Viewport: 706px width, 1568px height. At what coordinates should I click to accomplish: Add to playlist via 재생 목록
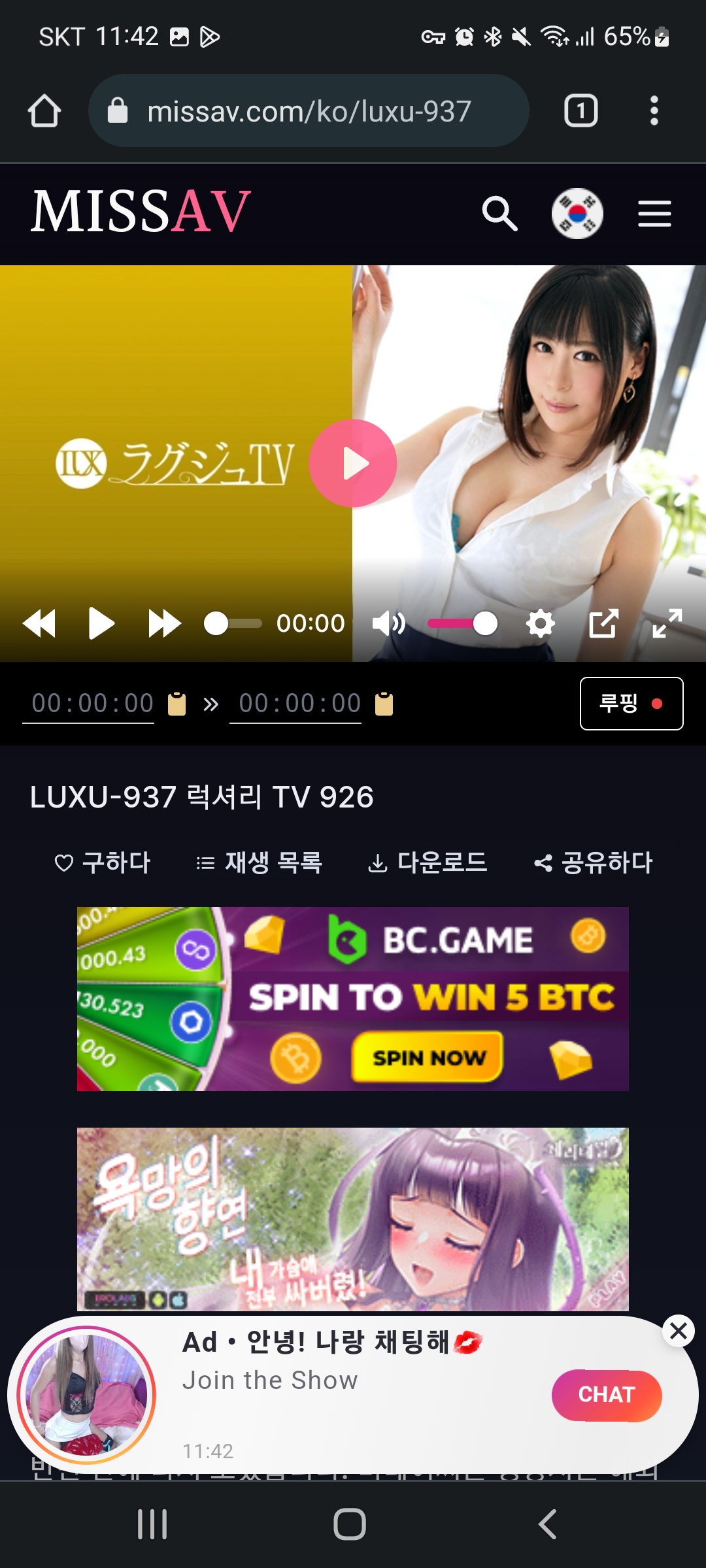[260, 863]
